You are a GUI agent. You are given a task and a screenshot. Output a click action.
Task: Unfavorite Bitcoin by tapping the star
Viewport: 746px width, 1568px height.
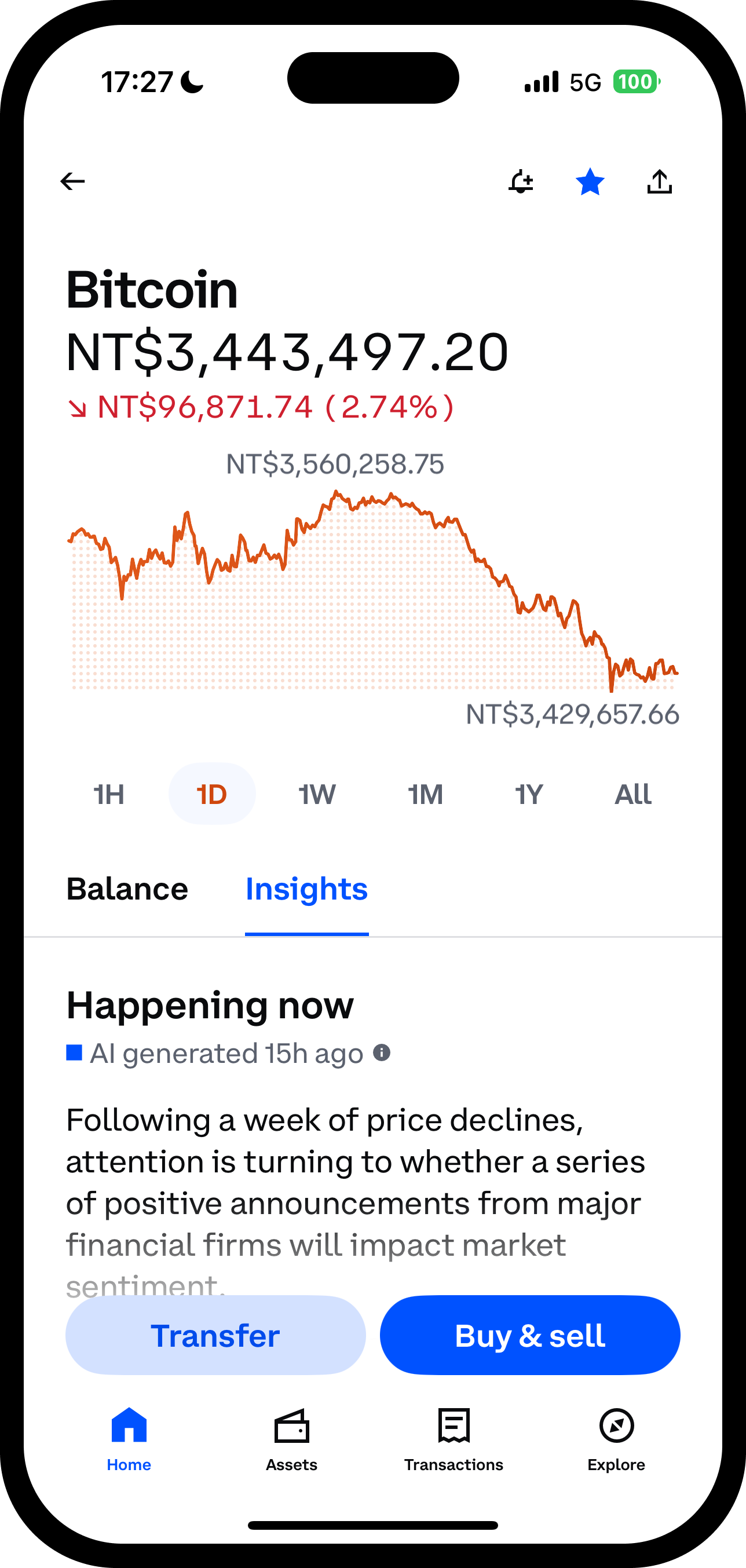point(590,181)
